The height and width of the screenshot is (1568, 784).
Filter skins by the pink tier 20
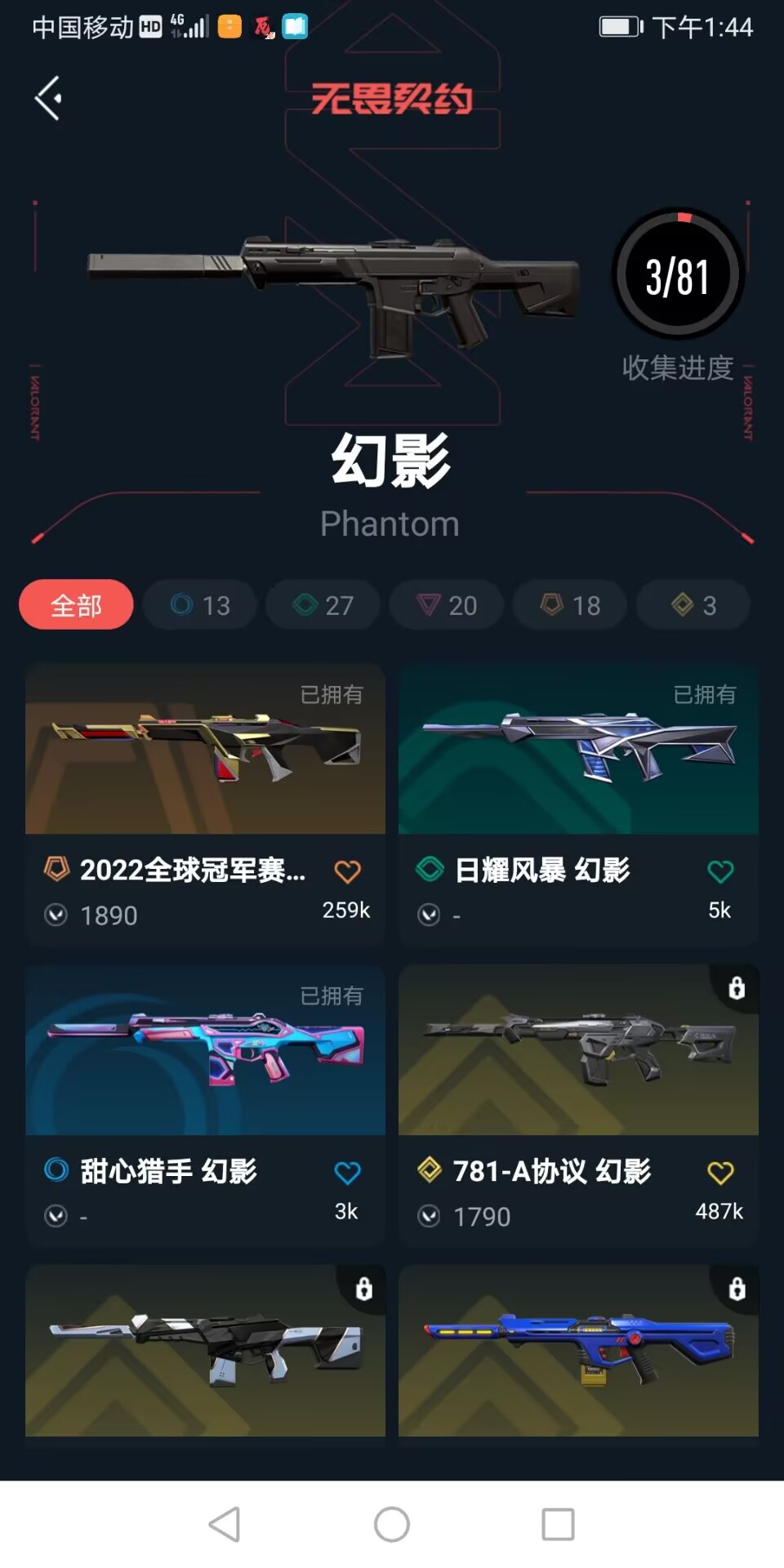(x=447, y=605)
